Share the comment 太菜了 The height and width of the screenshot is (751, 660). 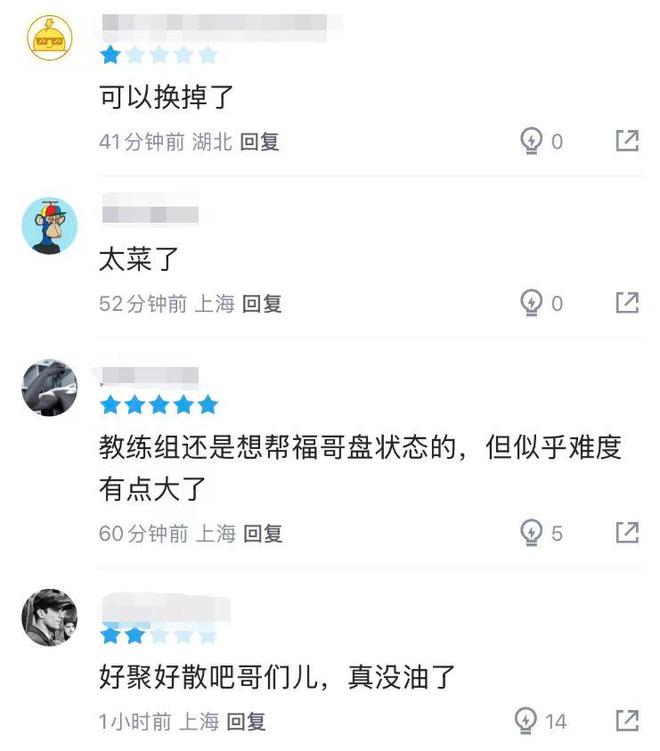click(627, 302)
